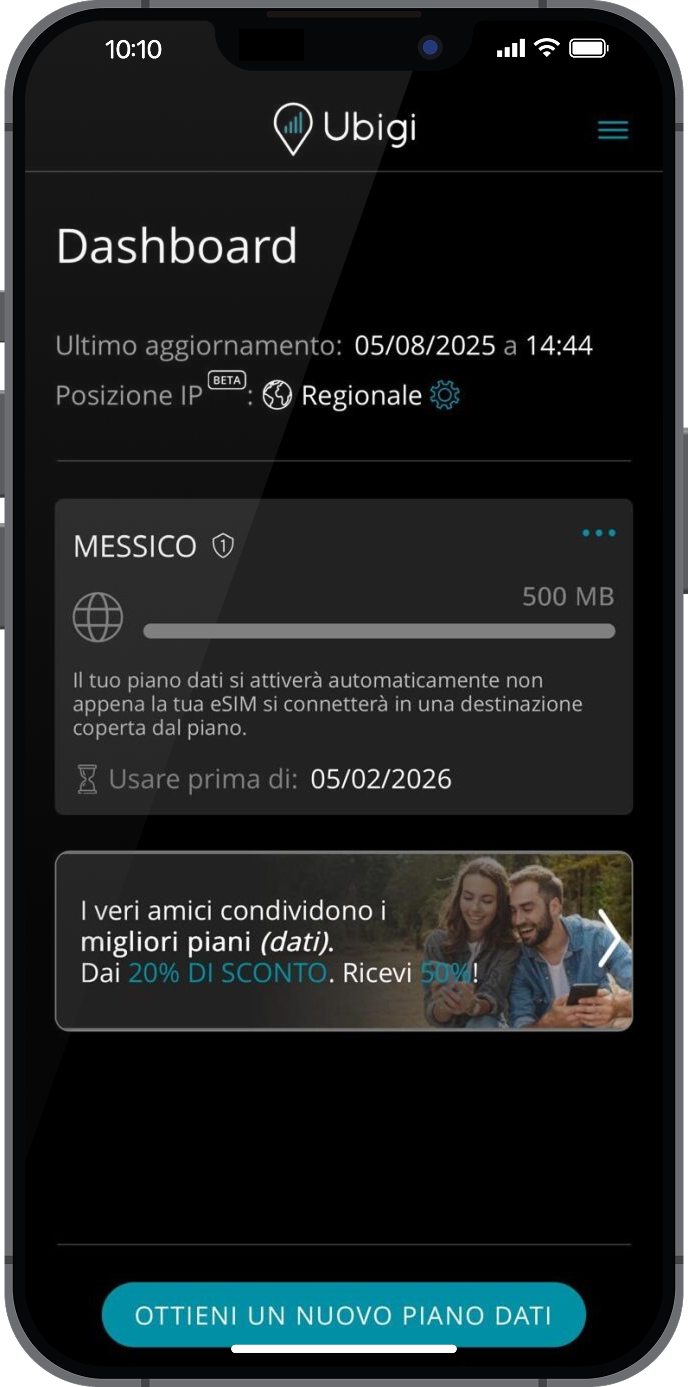
Task: Open the hamburger menu
Action: coord(612,130)
